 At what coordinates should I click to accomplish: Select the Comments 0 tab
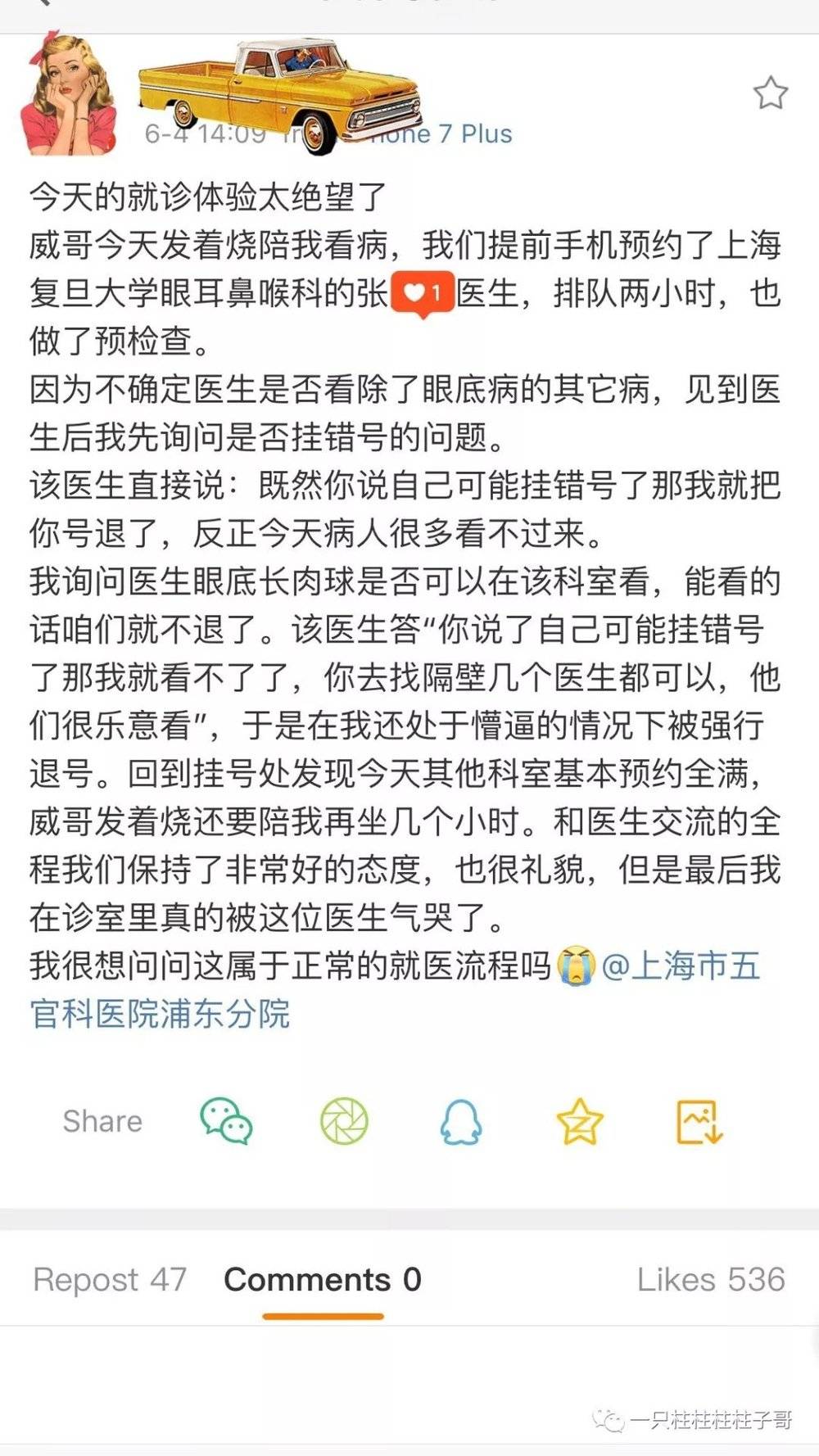coord(323,1279)
